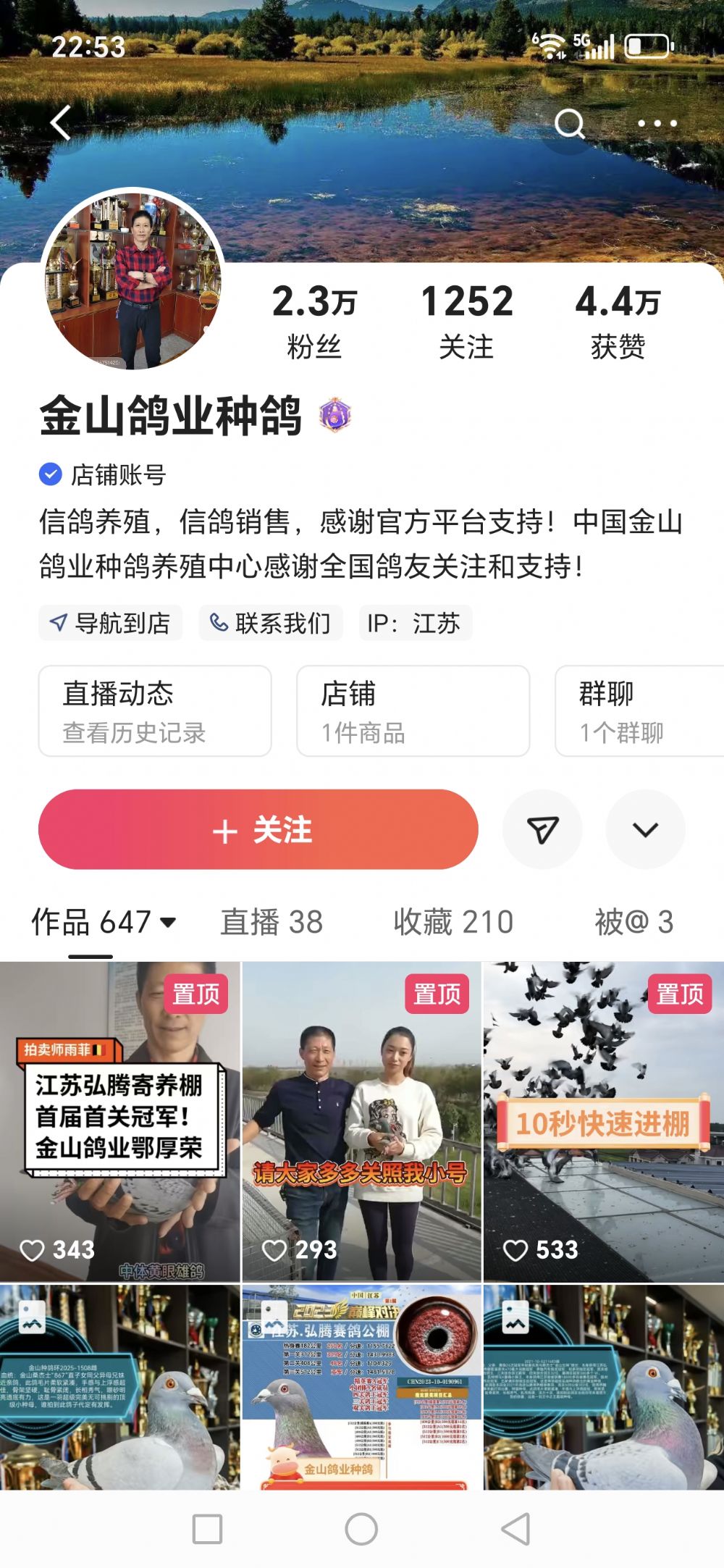This screenshot has width=724, height=1568.
Task: Tap the 联系我们 contact chip
Action: tap(270, 623)
